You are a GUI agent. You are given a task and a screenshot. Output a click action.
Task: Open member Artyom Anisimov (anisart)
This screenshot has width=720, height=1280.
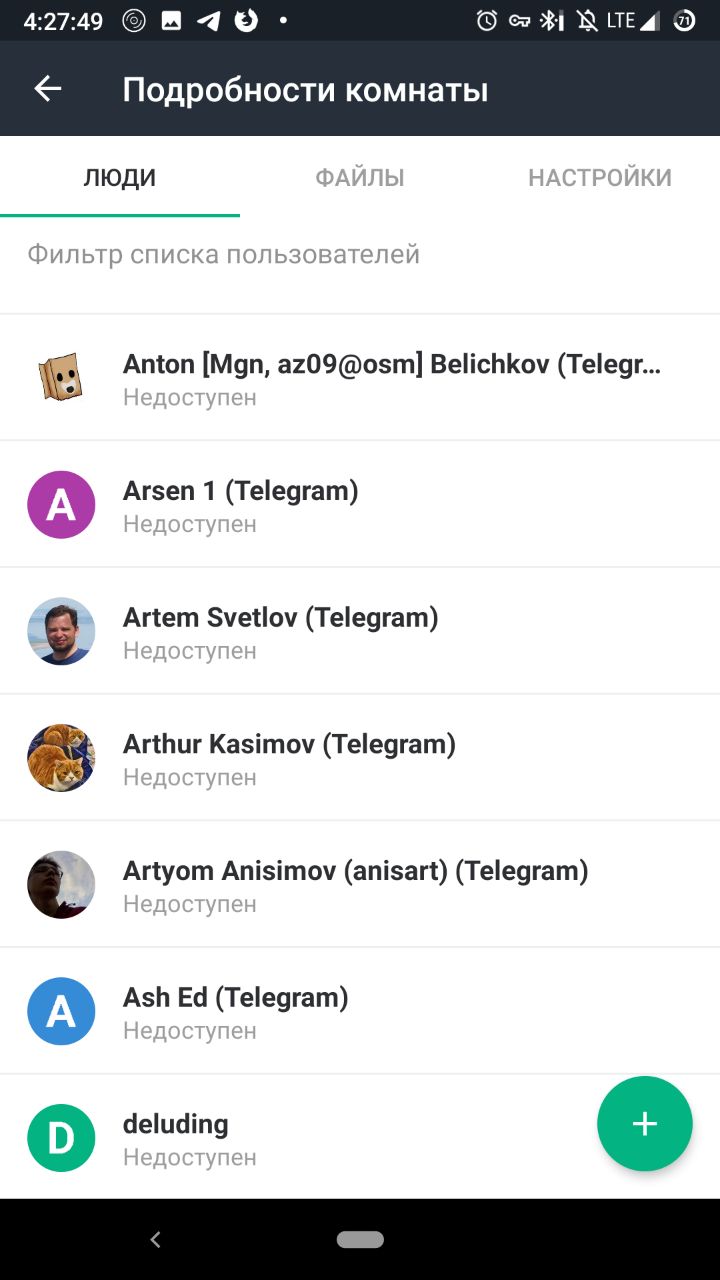[x=360, y=884]
